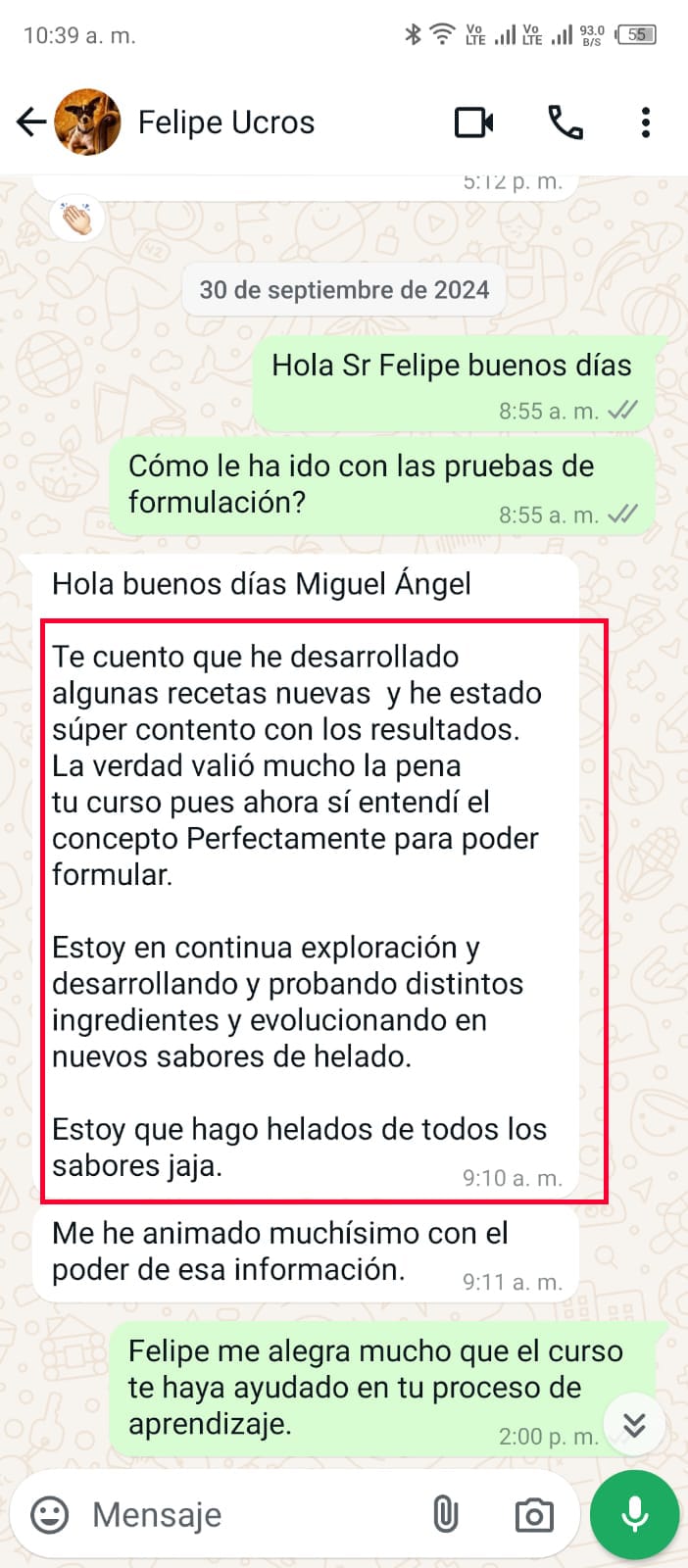Viewport: 688px width, 1568px height.
Task: View the clapping hands reaction
Action: point(77,219)
